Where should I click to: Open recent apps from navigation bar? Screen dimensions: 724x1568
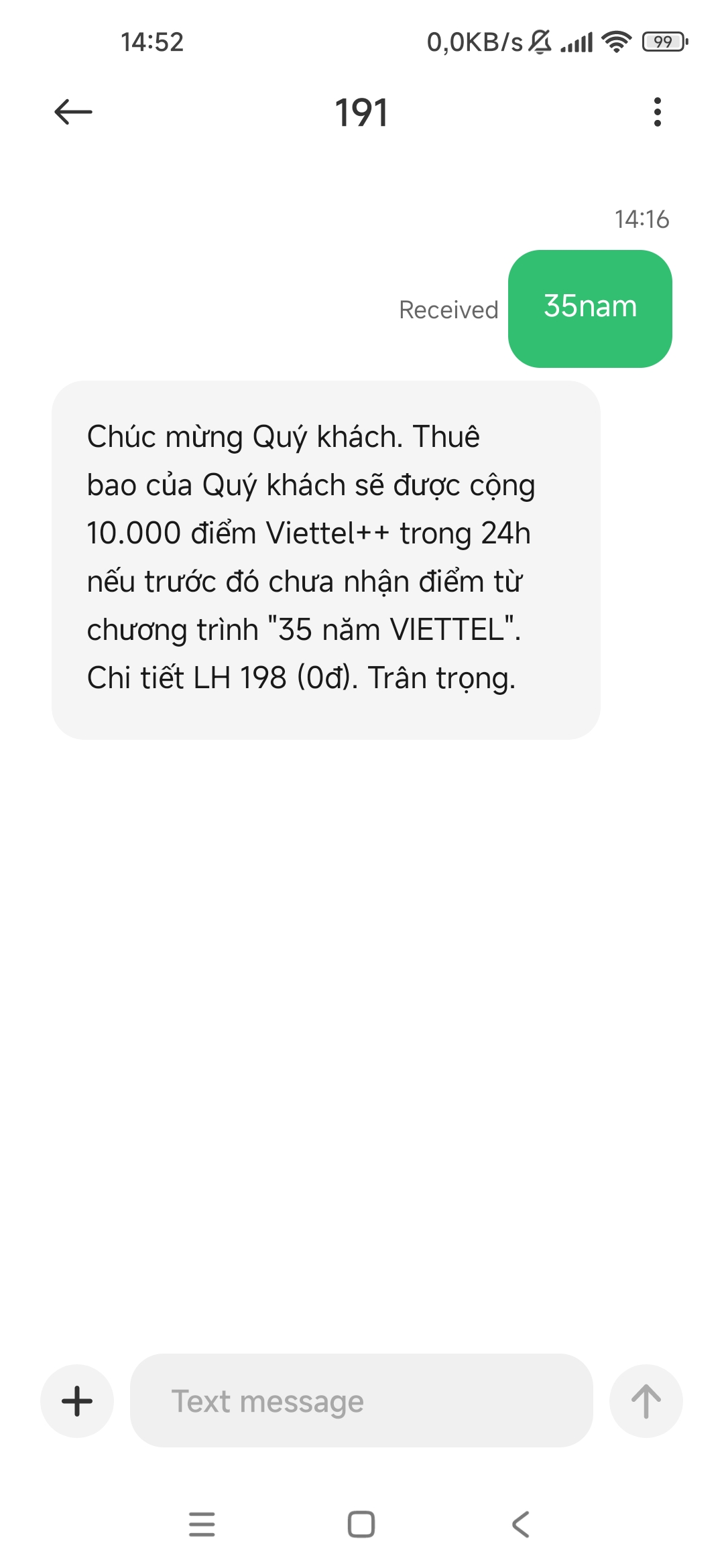(202, 1524)
